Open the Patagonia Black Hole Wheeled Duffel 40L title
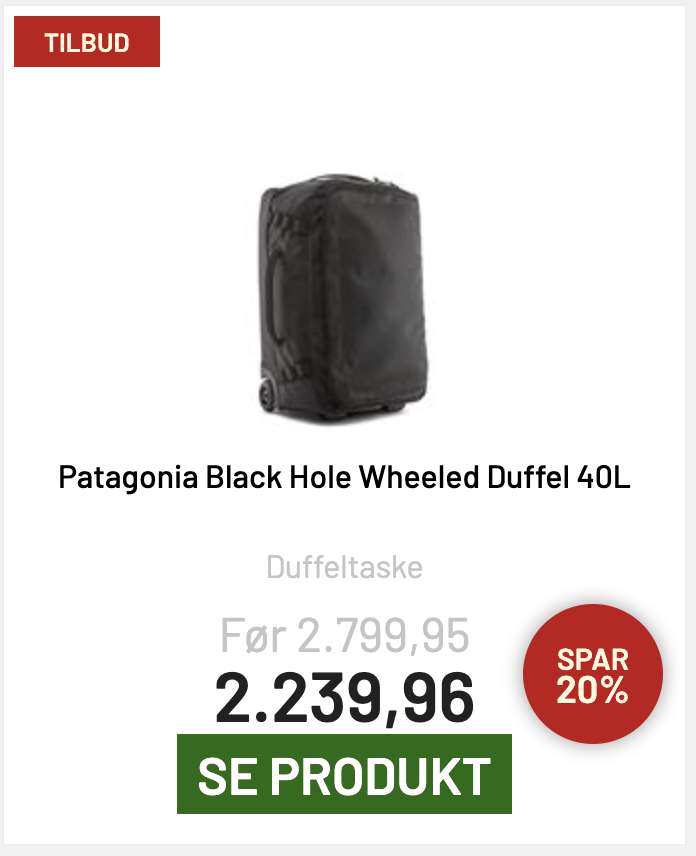Image resolution: width=696 pixels, height=856 pixels. [x=345, y=477]
